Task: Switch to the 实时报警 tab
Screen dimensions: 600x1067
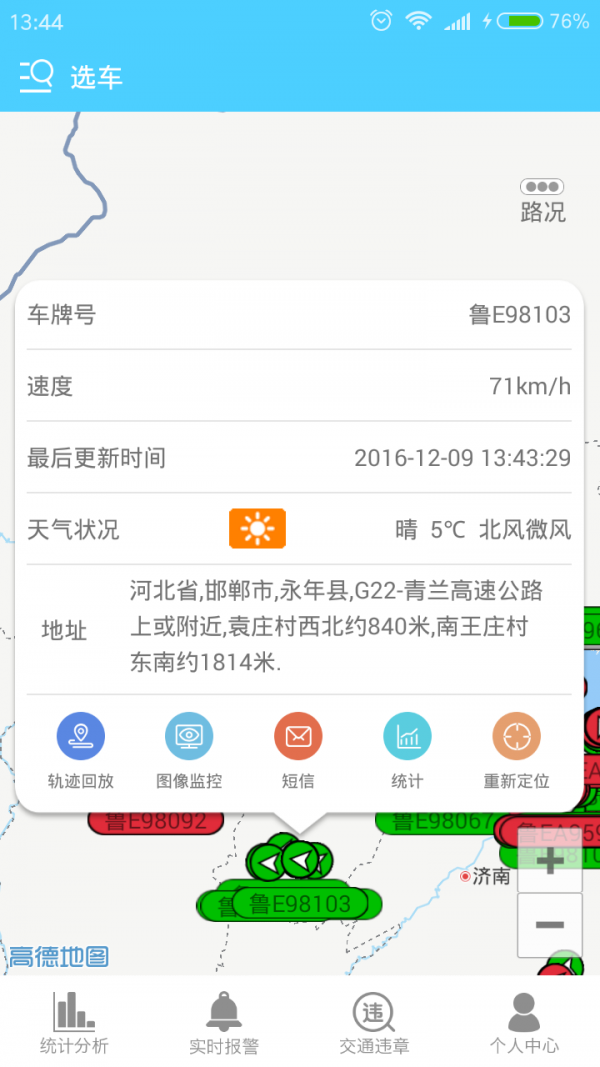Action: (224, 1023)
